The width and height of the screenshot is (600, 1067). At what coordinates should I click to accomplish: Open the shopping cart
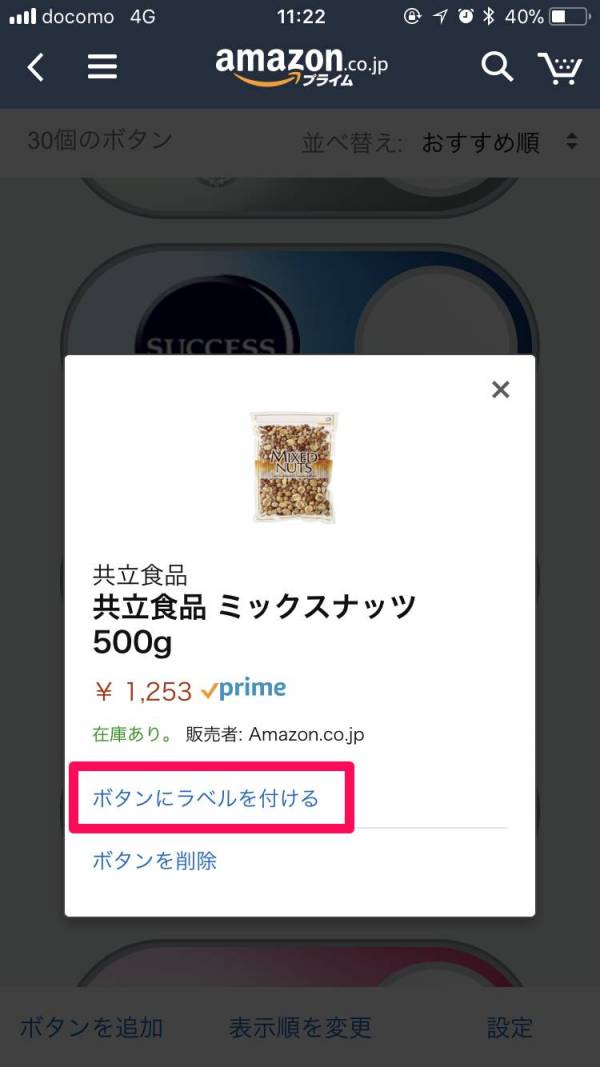pyautogui.click(x=559, y=67)
